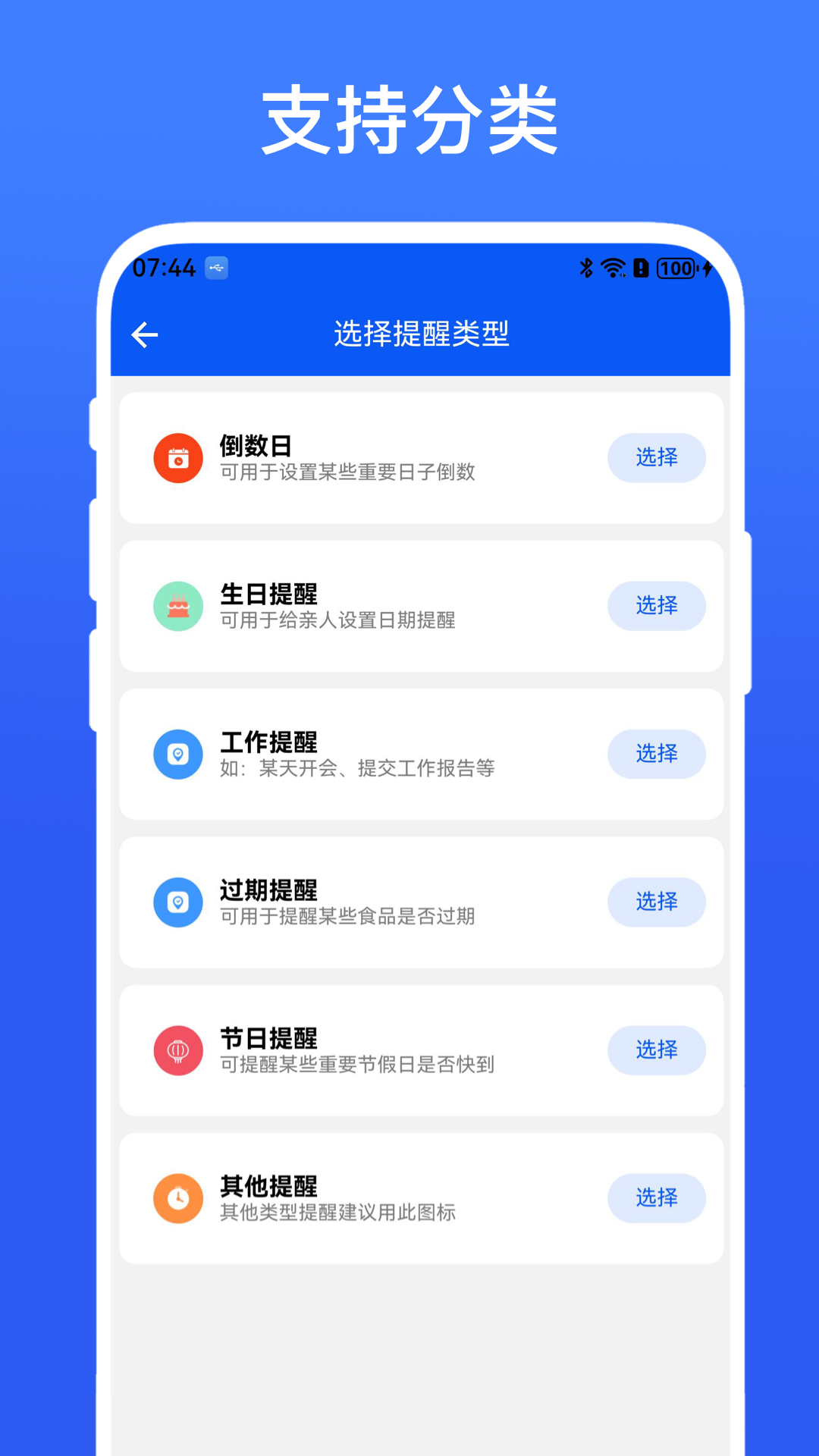Click the red lantern icon for 节日提醒
The height and width of the screenshot is (1456, 819).
(178, 1050)
